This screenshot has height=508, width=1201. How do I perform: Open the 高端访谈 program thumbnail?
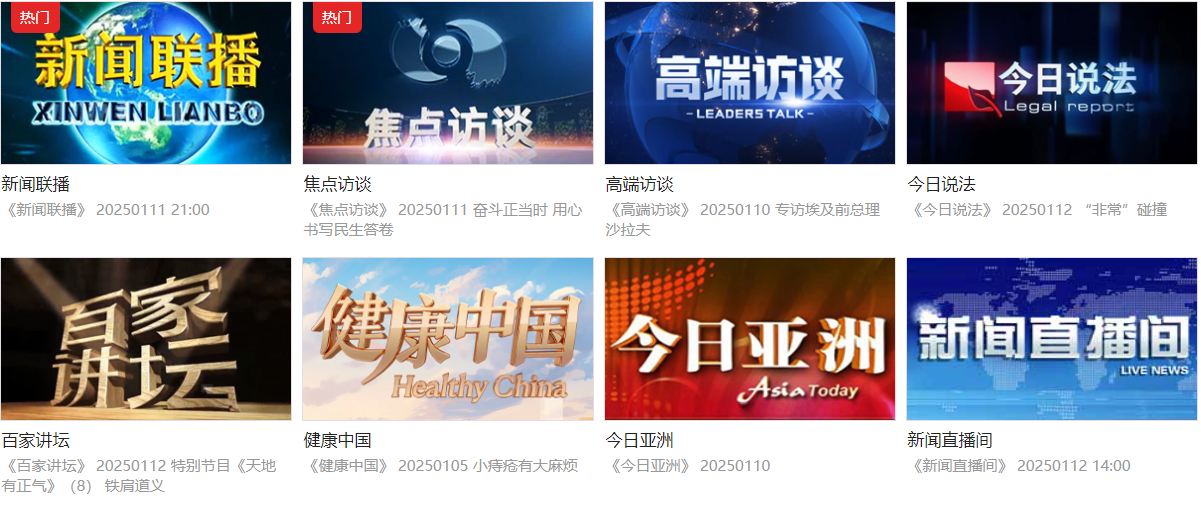(750, 83)
